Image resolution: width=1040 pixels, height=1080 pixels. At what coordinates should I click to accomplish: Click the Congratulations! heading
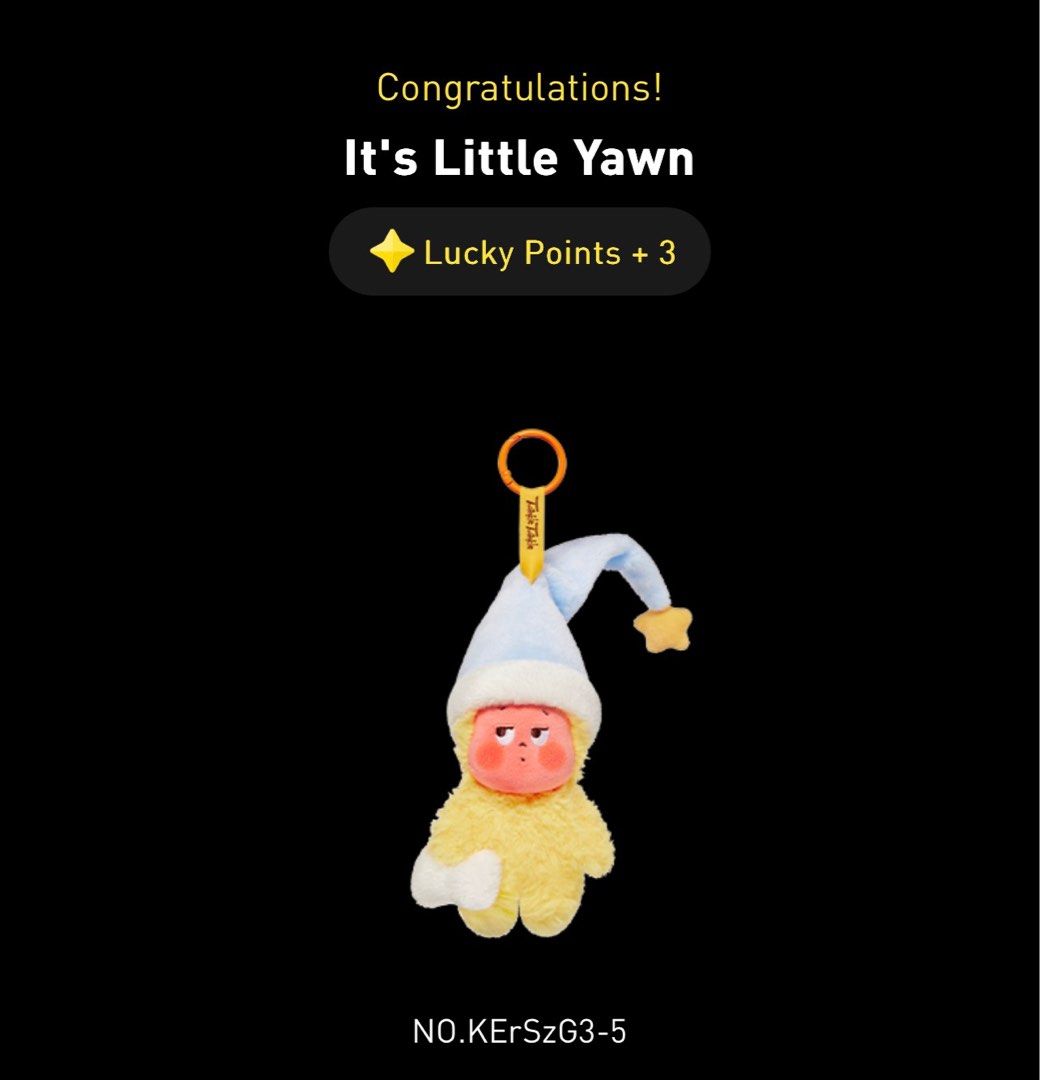520,90
